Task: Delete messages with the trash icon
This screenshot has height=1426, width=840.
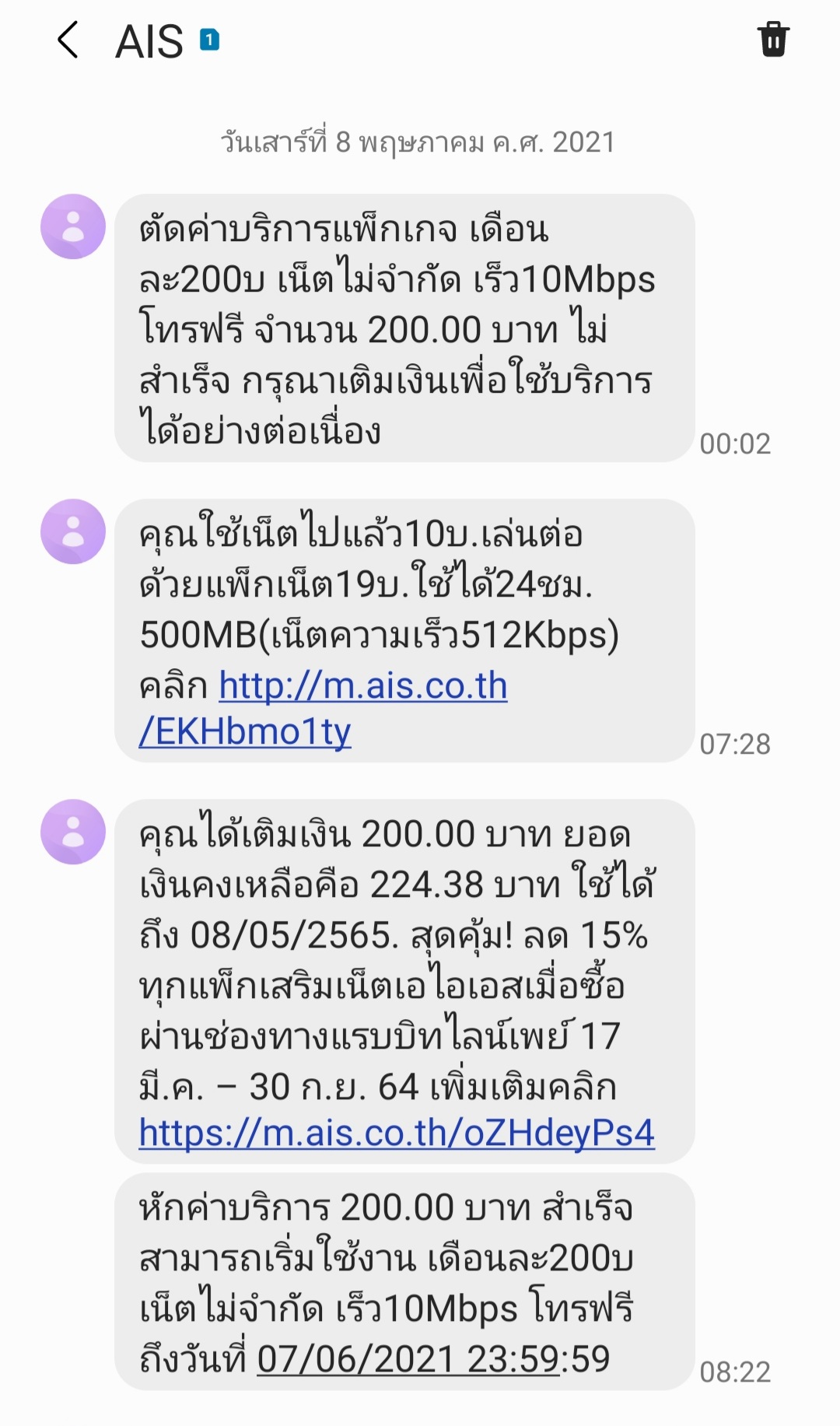Action: point(773,39)
